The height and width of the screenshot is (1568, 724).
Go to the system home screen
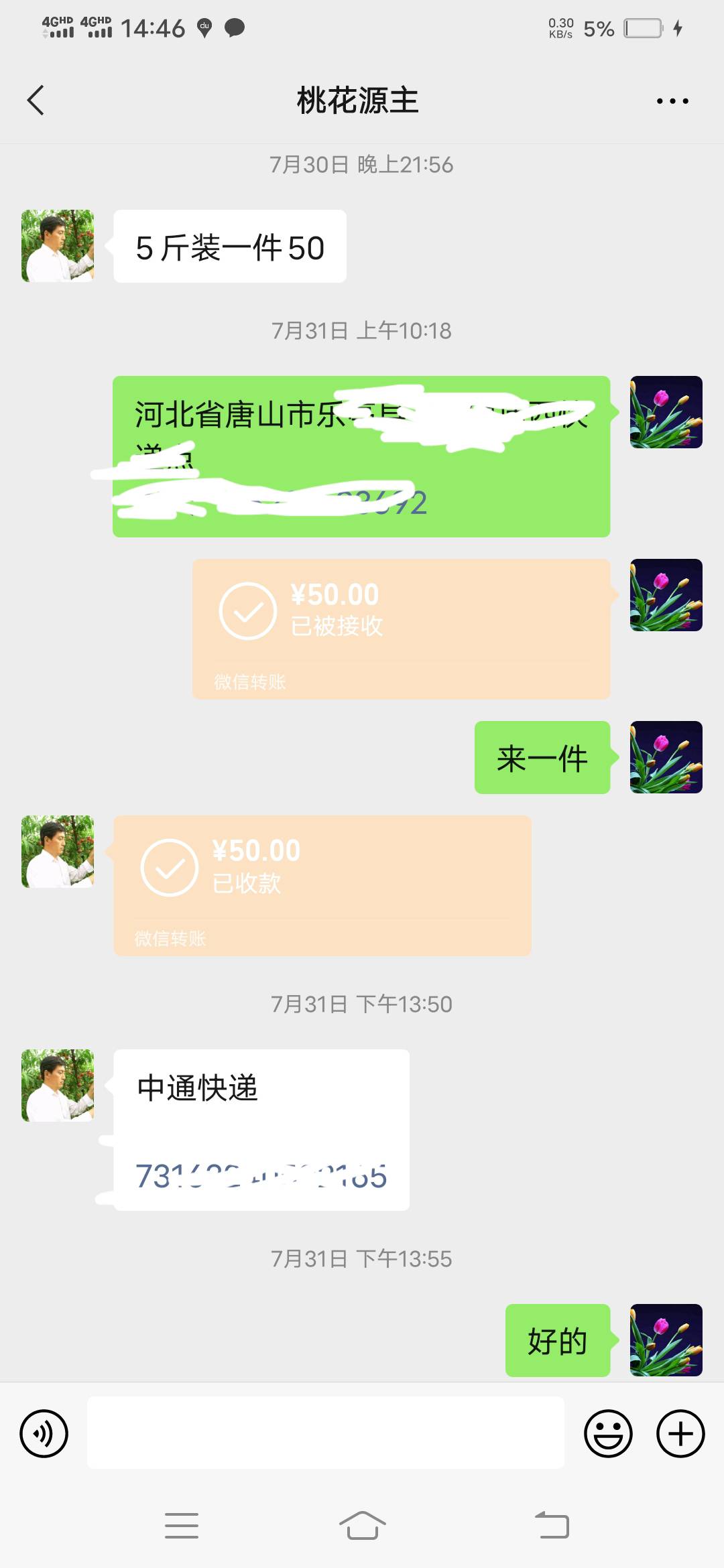point(362,1526)
